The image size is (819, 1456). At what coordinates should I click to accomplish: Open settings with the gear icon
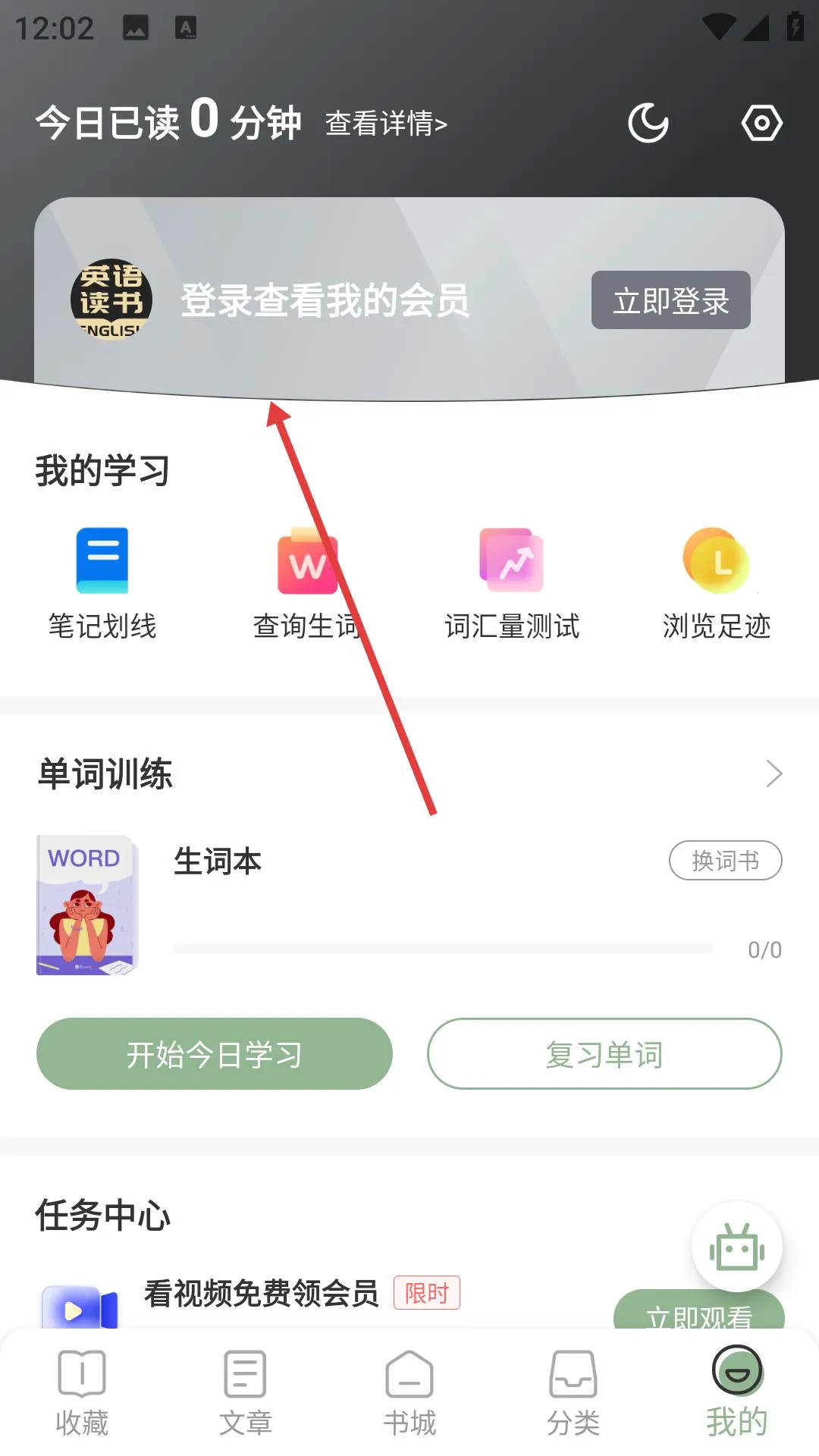point(762,122)
